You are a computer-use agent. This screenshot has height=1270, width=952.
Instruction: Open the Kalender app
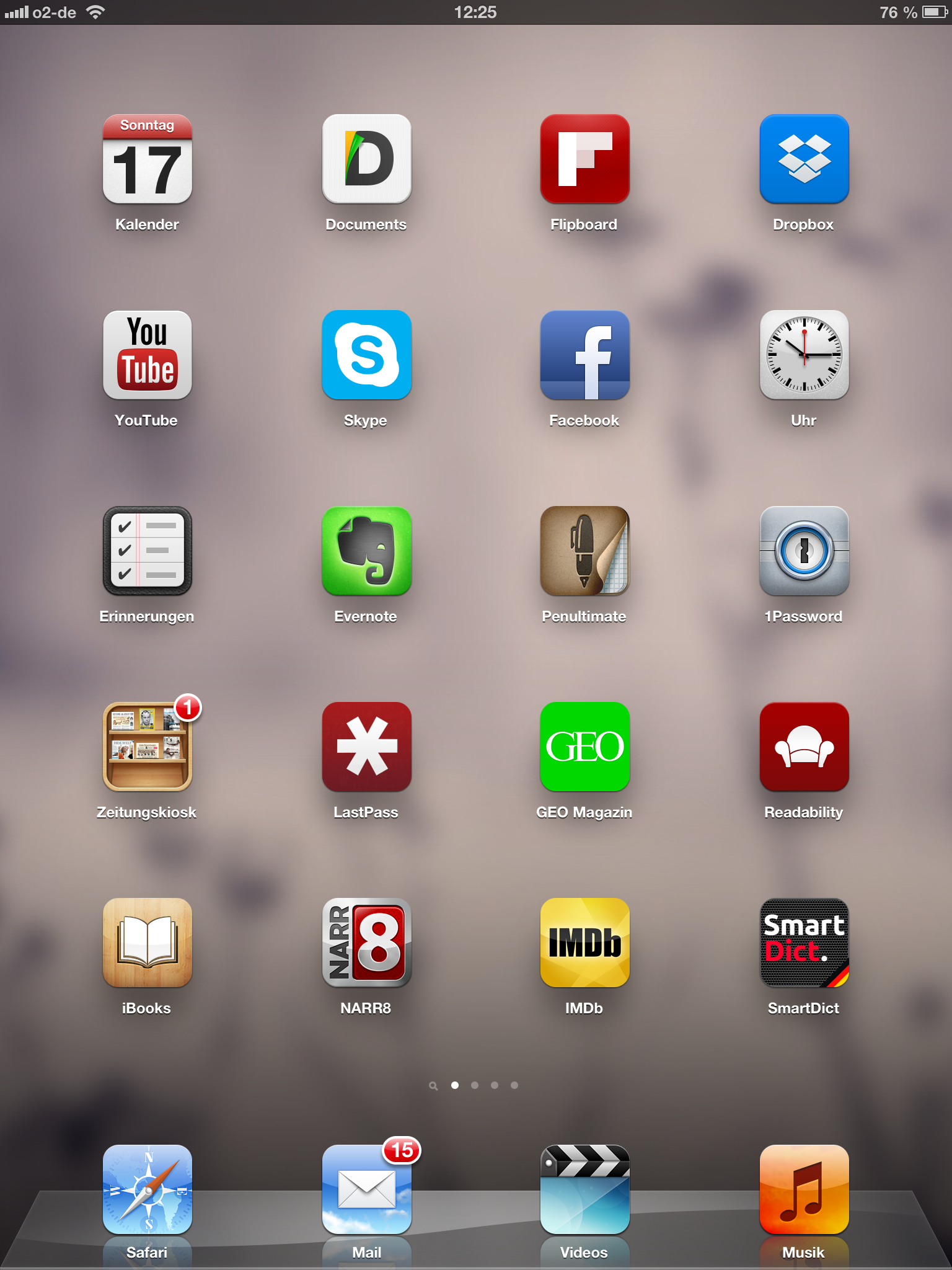pyautogui.click(x=148, y=159)
